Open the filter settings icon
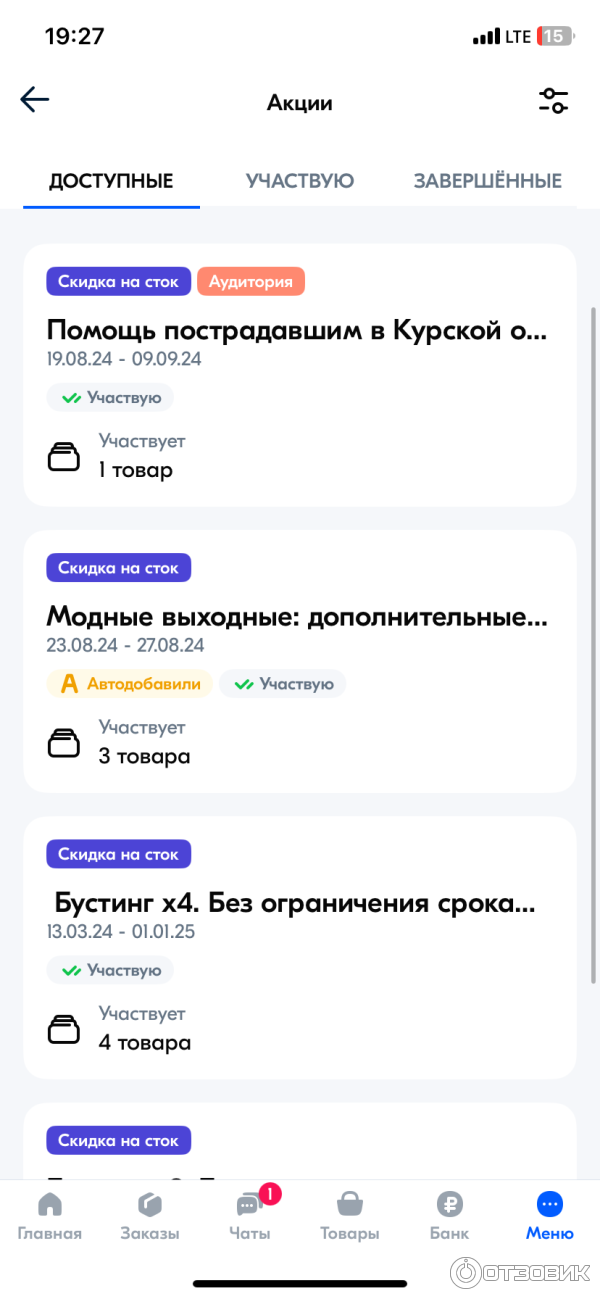The width and height of the screenshot is (600, 1299). pyautogui.click(x=553, y=101)
